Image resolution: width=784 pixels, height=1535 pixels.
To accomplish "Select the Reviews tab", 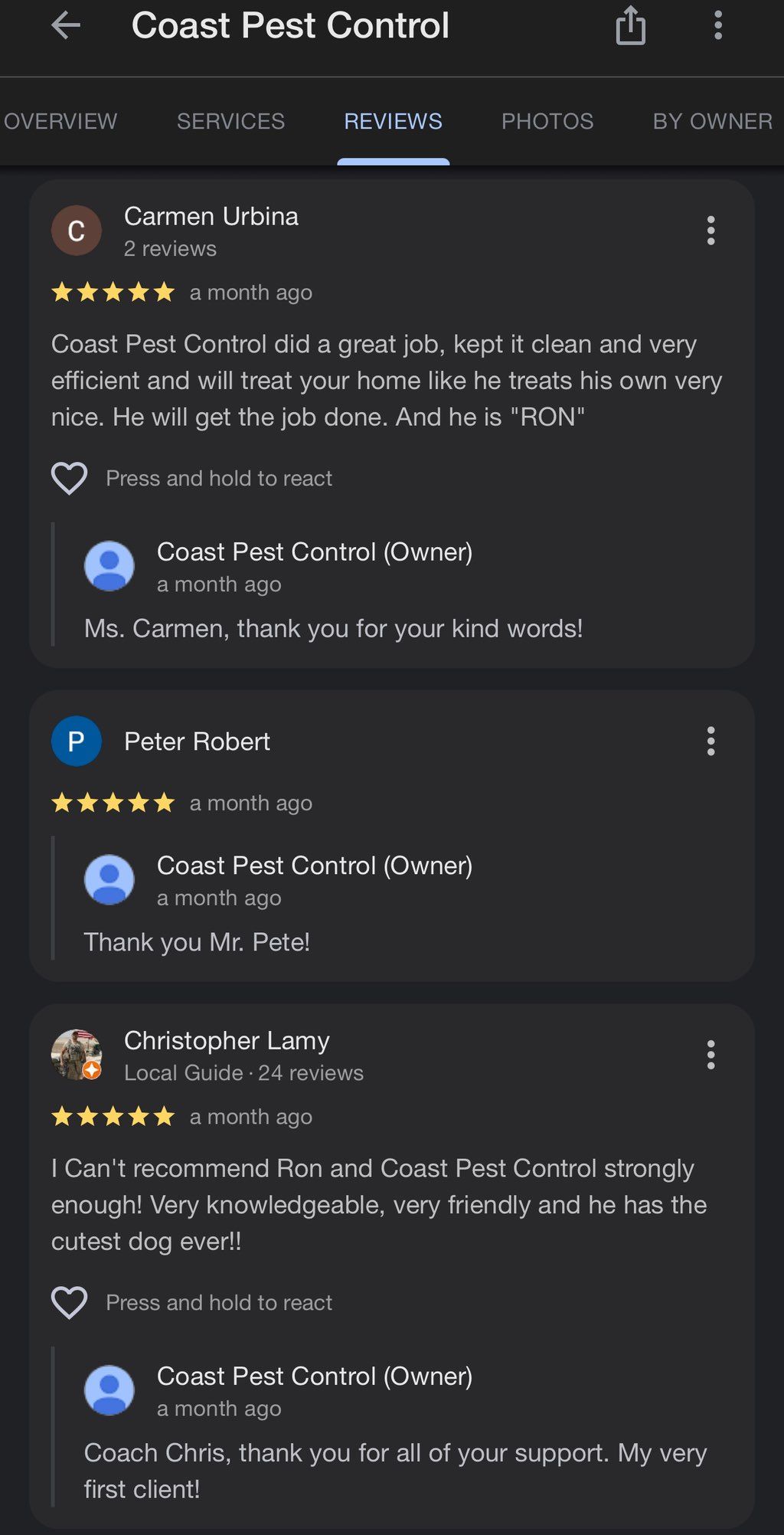I will click(x=393, y=121).
